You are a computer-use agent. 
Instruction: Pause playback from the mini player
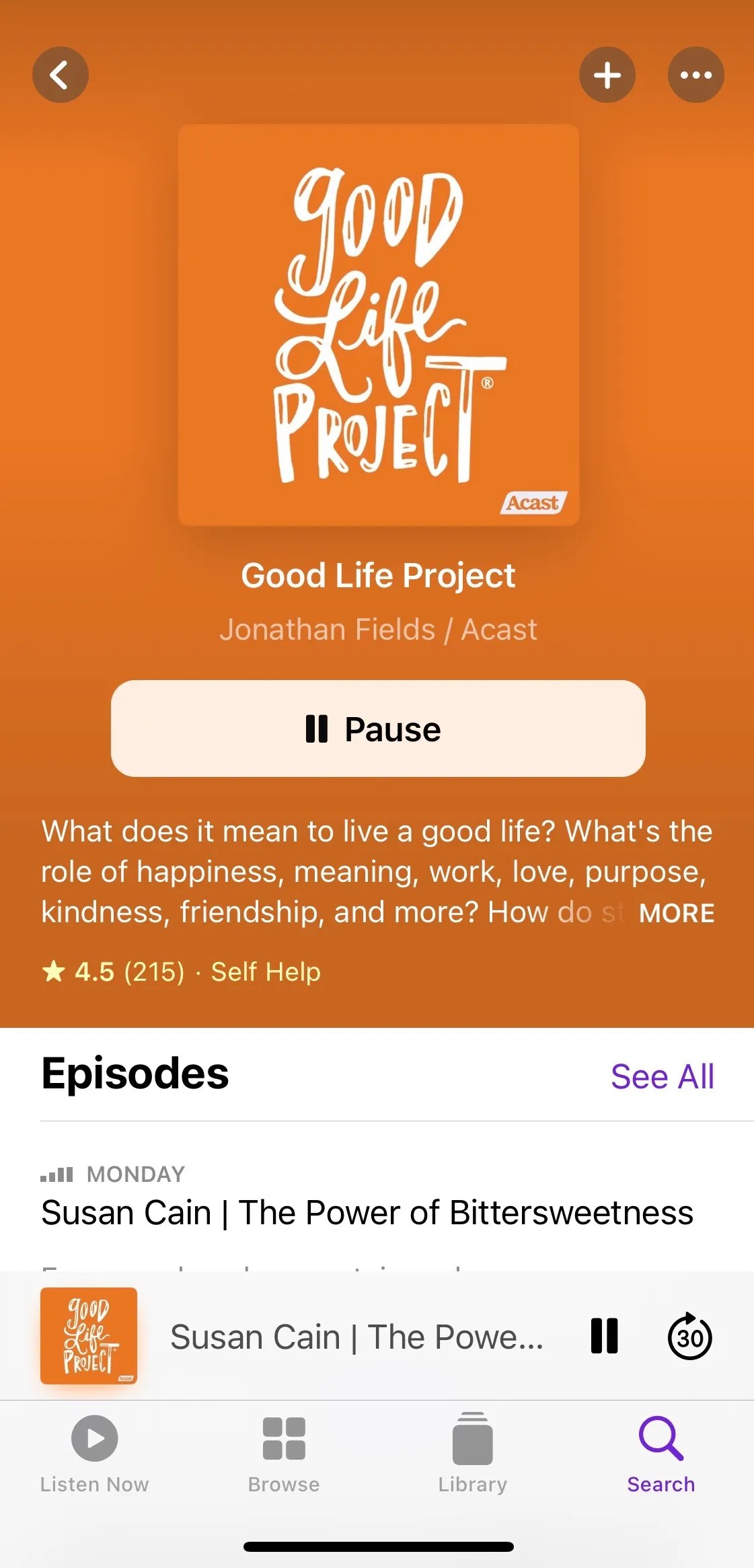pyautogui.click(x=604, y=1337)
